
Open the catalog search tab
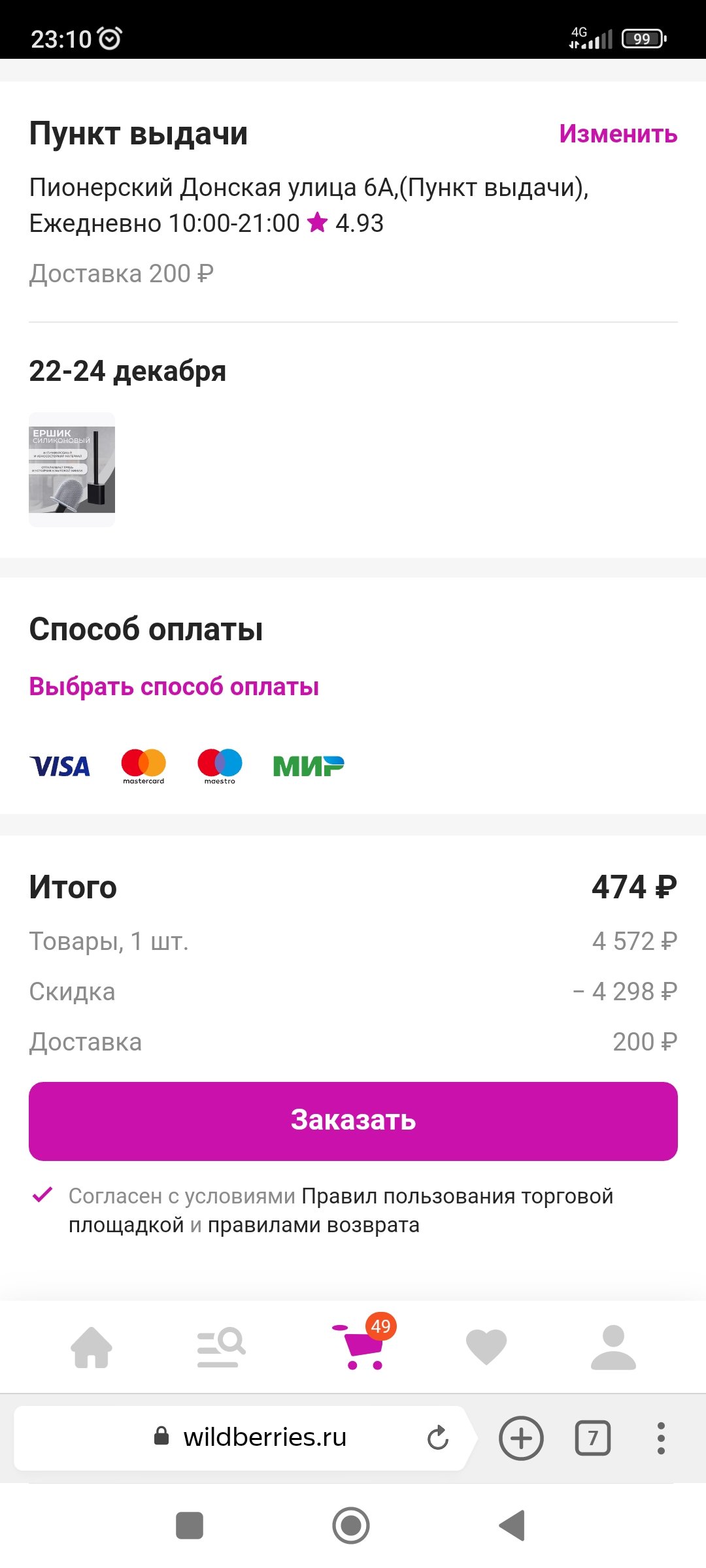click(221, 1347)
